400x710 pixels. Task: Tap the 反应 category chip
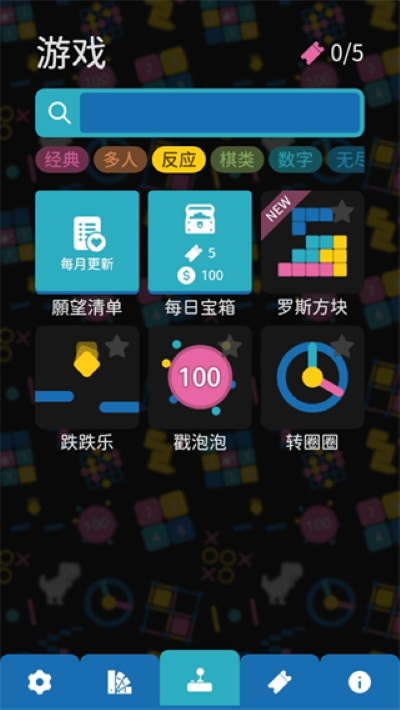[178, 160]
